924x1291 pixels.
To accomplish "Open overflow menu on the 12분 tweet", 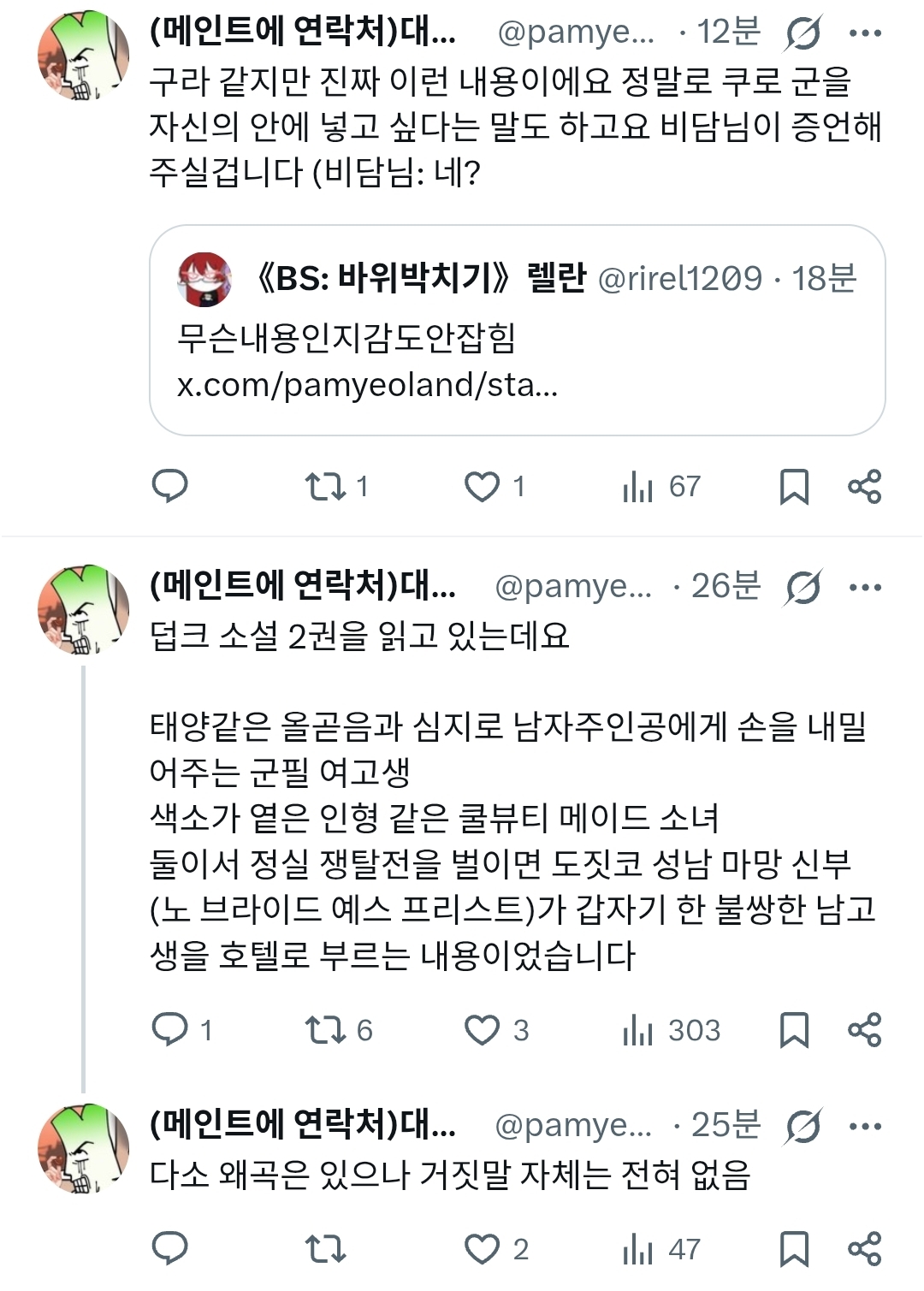I will coord(865,34).
